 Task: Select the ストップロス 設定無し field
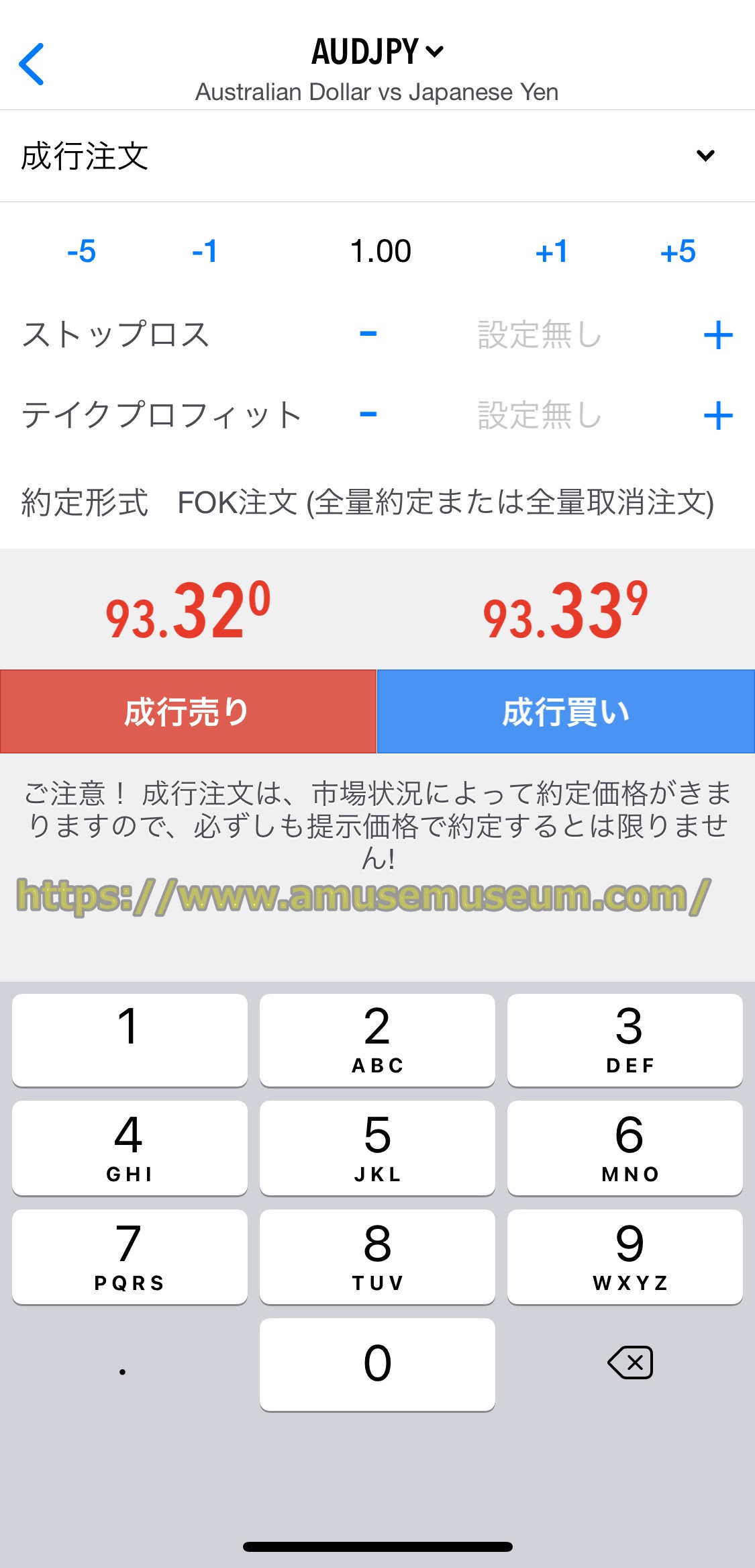point(539,334)
